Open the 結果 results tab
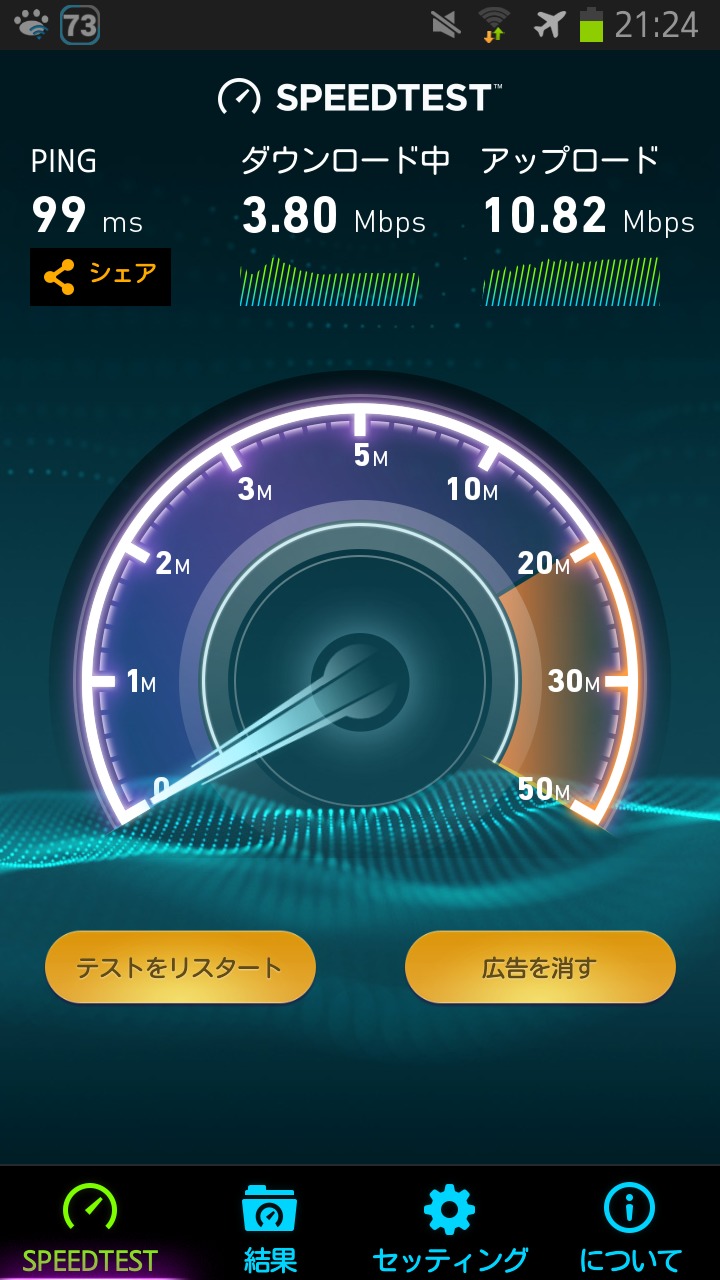The height and width of the screenshot is (1280, 720). tap(270, 1227)
